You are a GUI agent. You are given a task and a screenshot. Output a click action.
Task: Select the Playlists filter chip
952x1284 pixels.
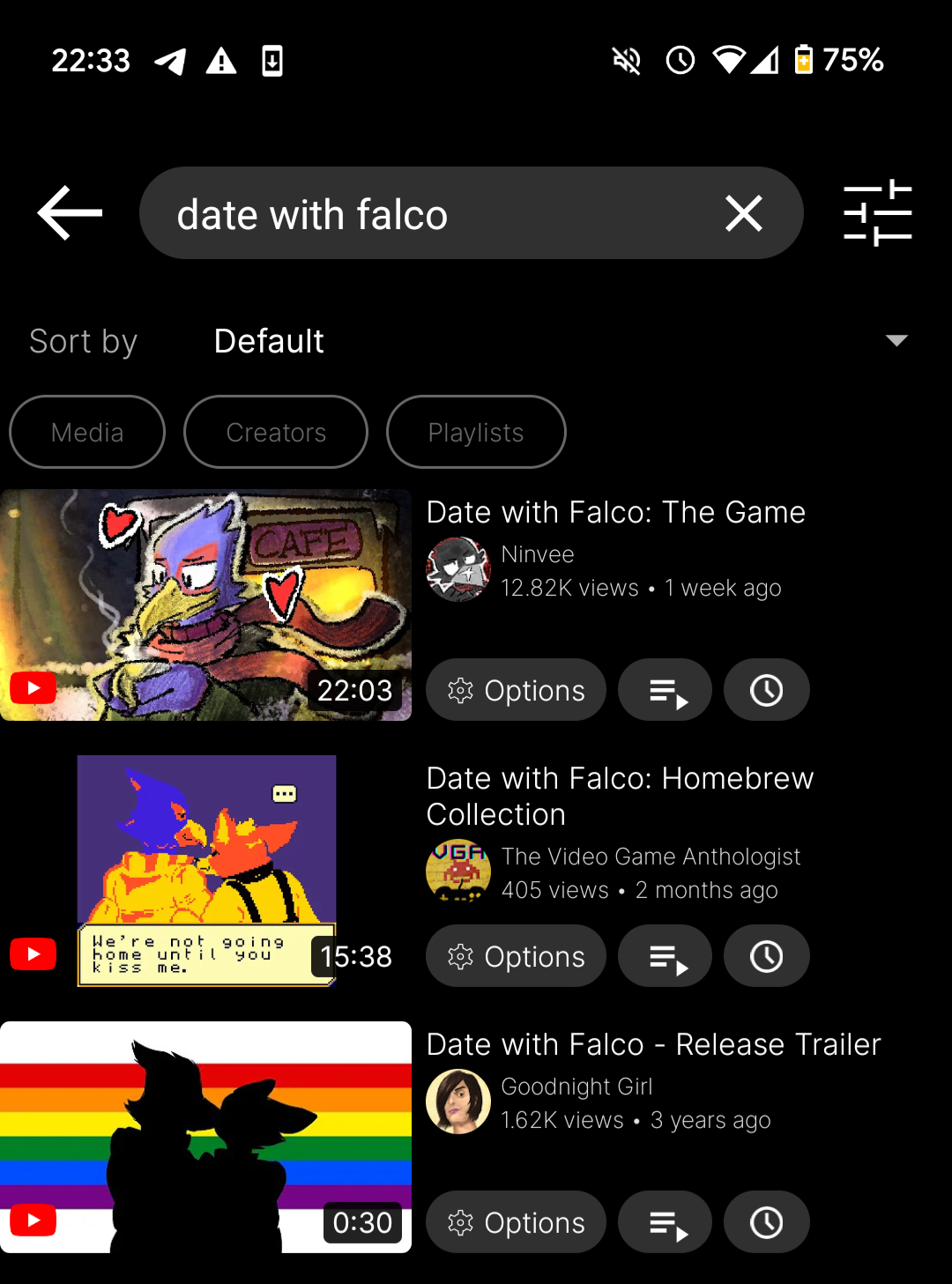476,432
